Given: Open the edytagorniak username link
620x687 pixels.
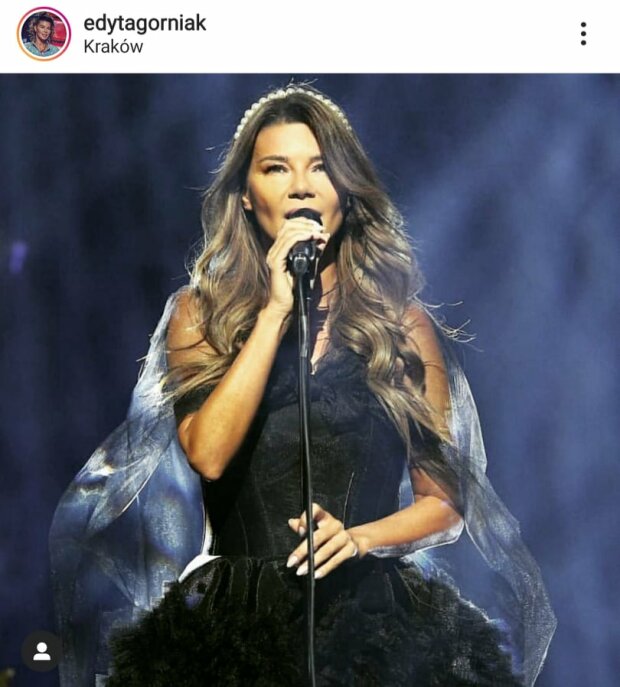Looking at the screenshot, I should click(144, 23).
